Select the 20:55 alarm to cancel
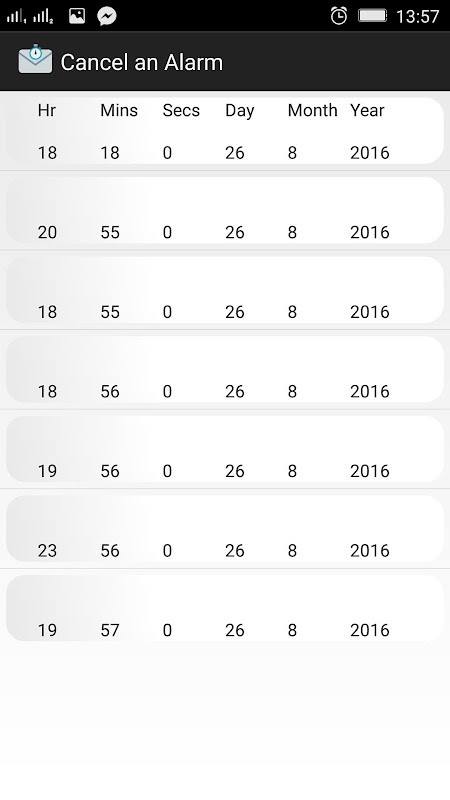Viewport: 450px width, 800px height. pyautogui.click(x=225, y=210)
